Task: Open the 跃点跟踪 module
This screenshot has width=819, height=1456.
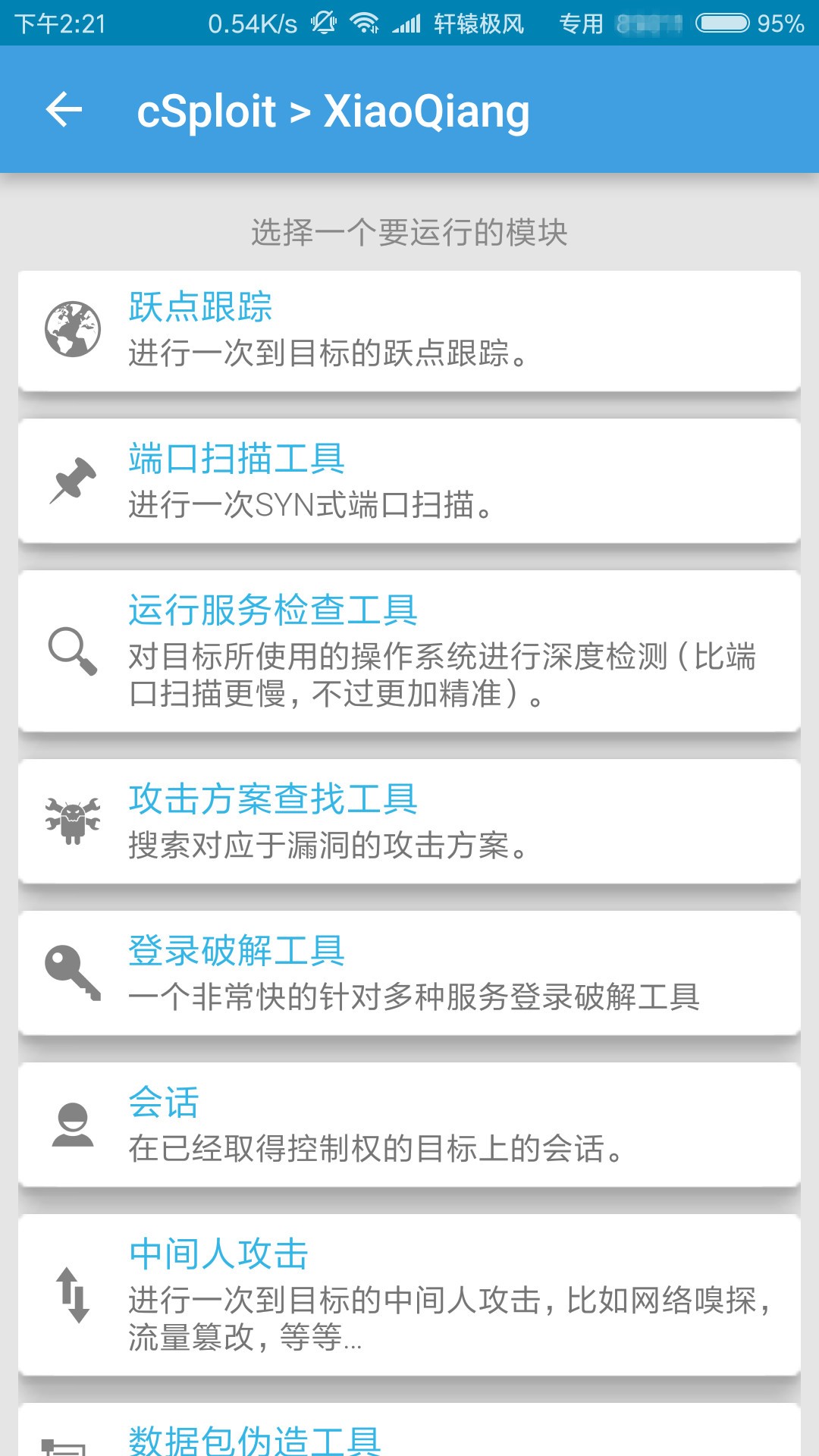Action: 409,330
